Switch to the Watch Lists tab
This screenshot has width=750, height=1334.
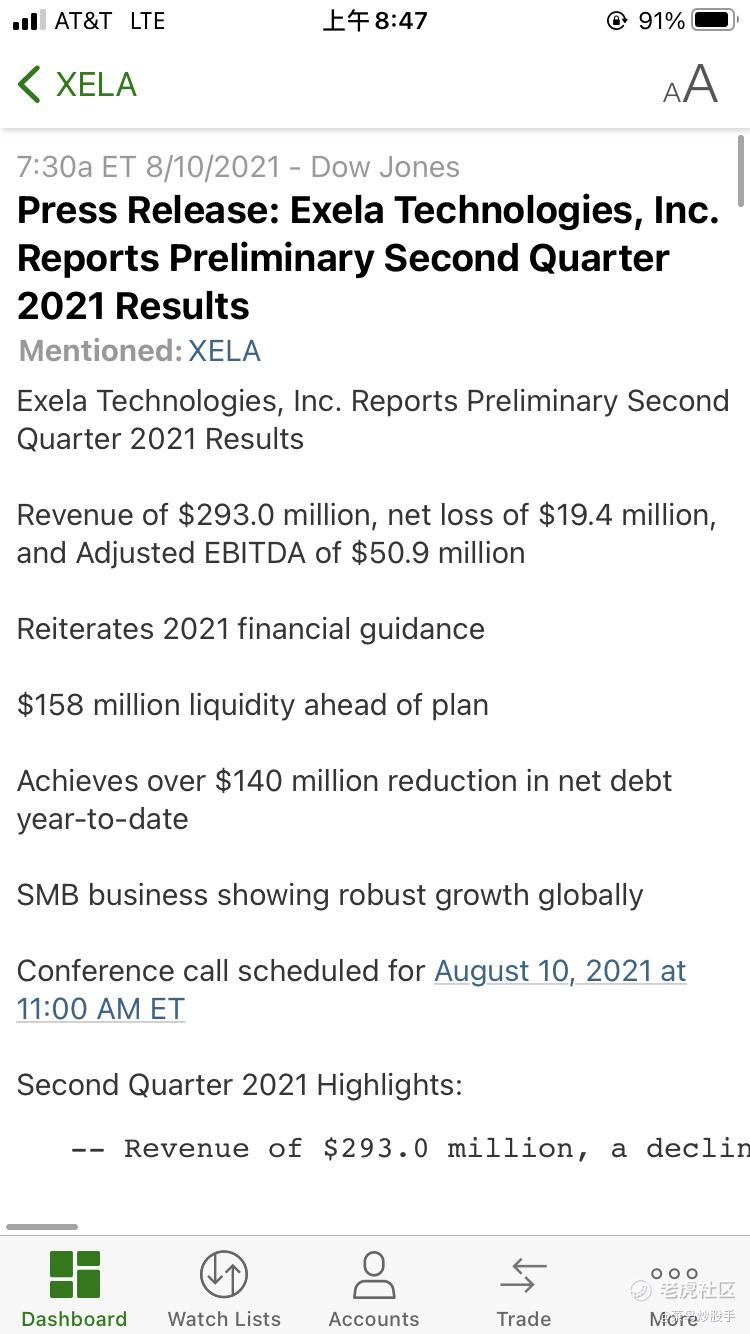pyautogui.click(x=224, y=1289)
